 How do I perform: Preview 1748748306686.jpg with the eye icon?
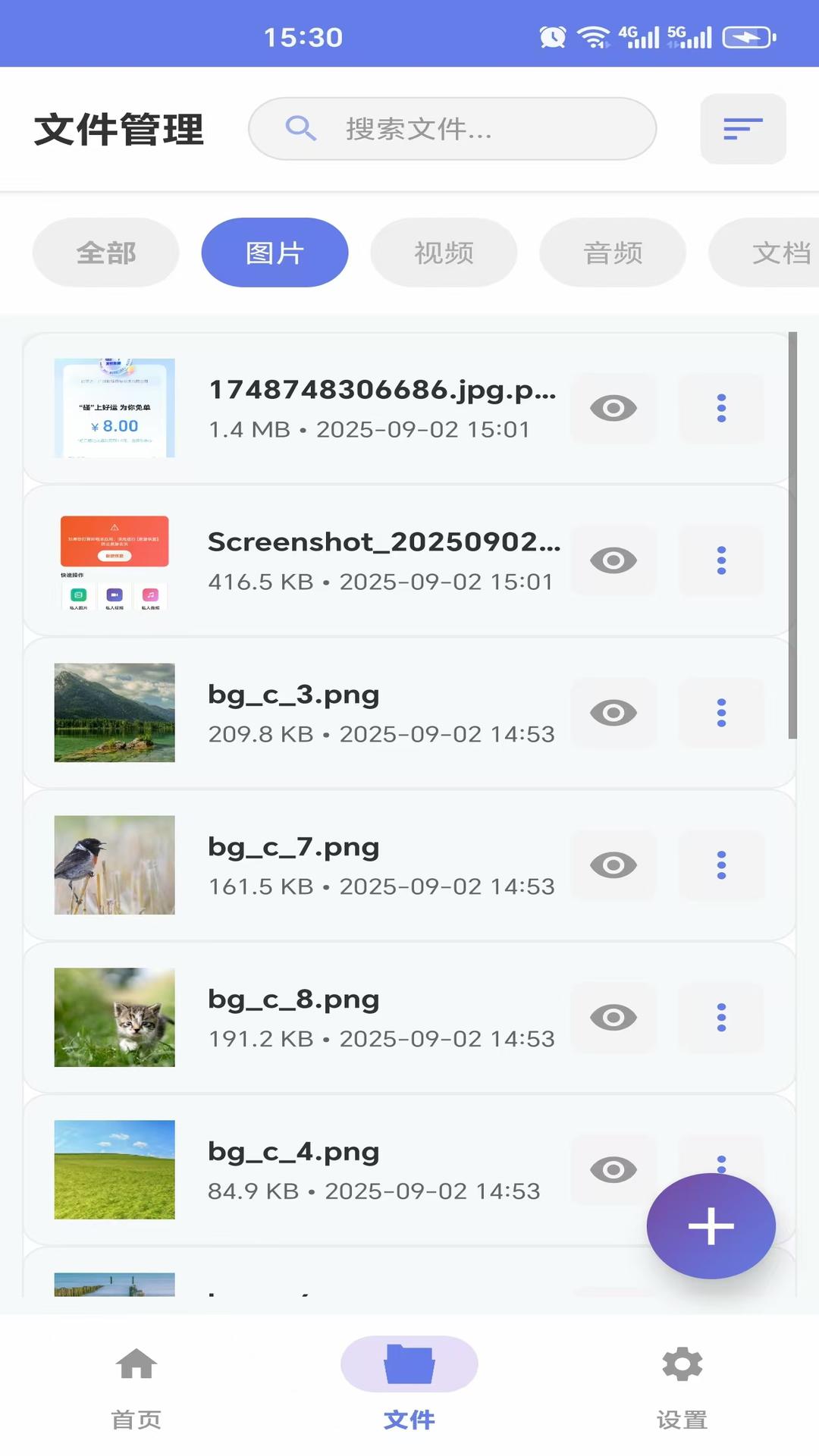point(613,408)
